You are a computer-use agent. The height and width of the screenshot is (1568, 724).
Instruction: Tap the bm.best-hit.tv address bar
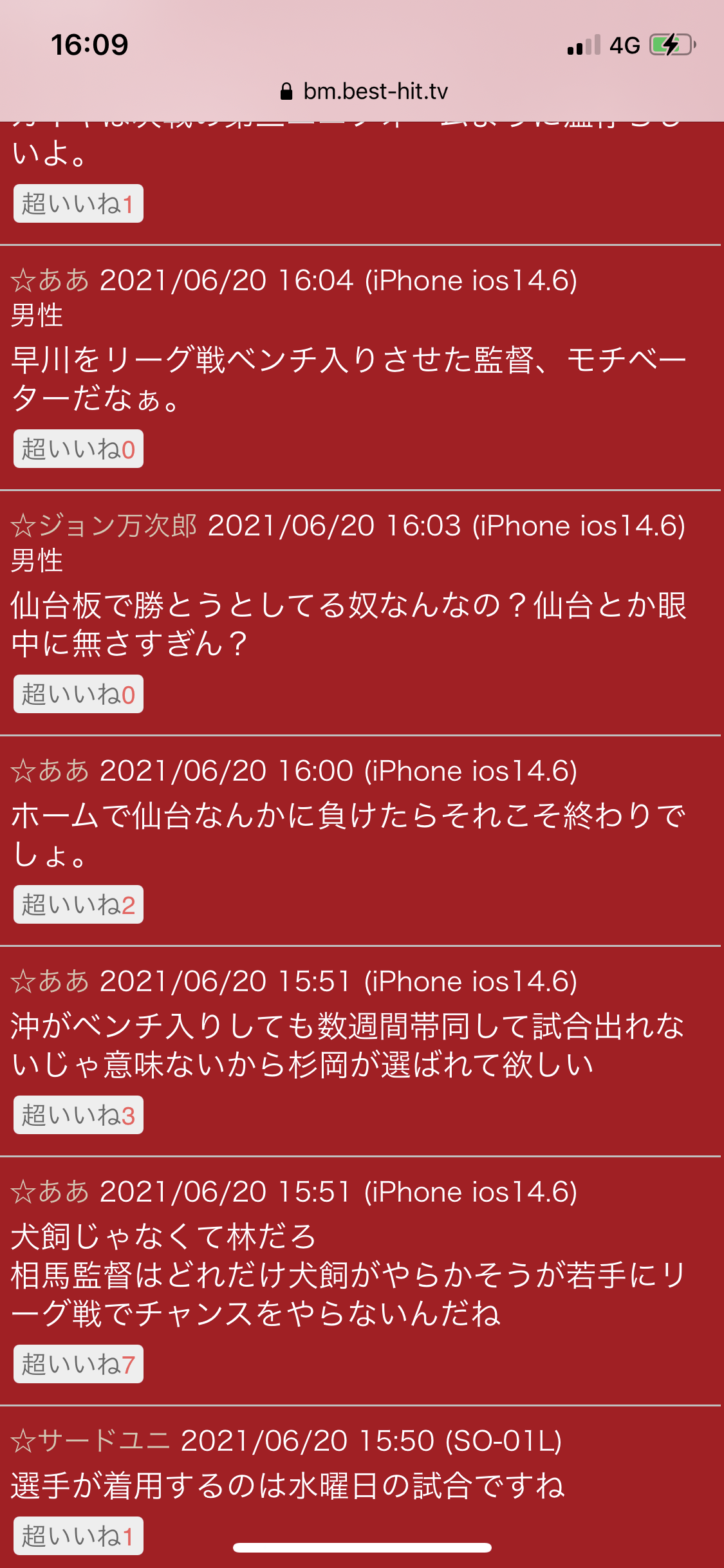coord(364,91)
